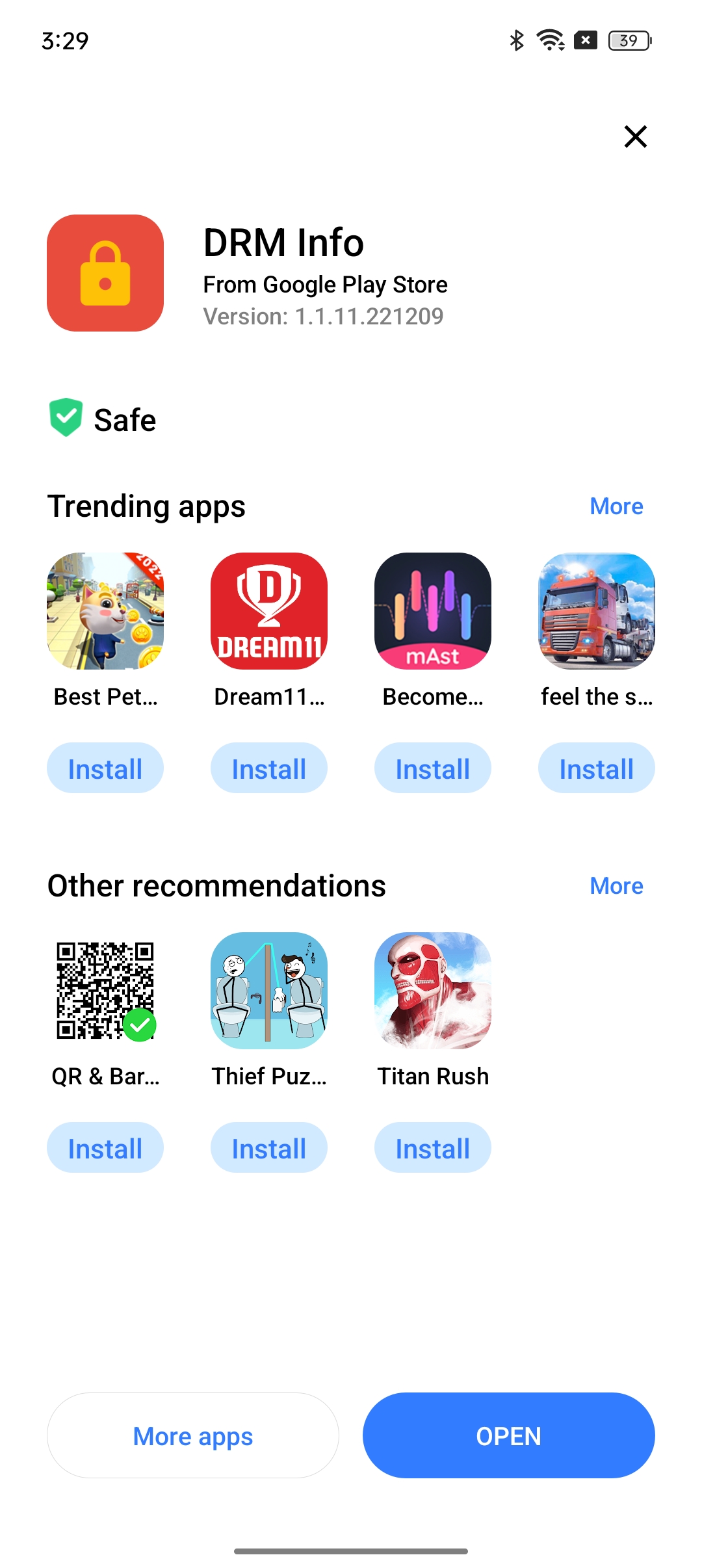Screen dimensions: 702x1568
Task: Open the installed DRM Info app
Action: pos(508,1435)
